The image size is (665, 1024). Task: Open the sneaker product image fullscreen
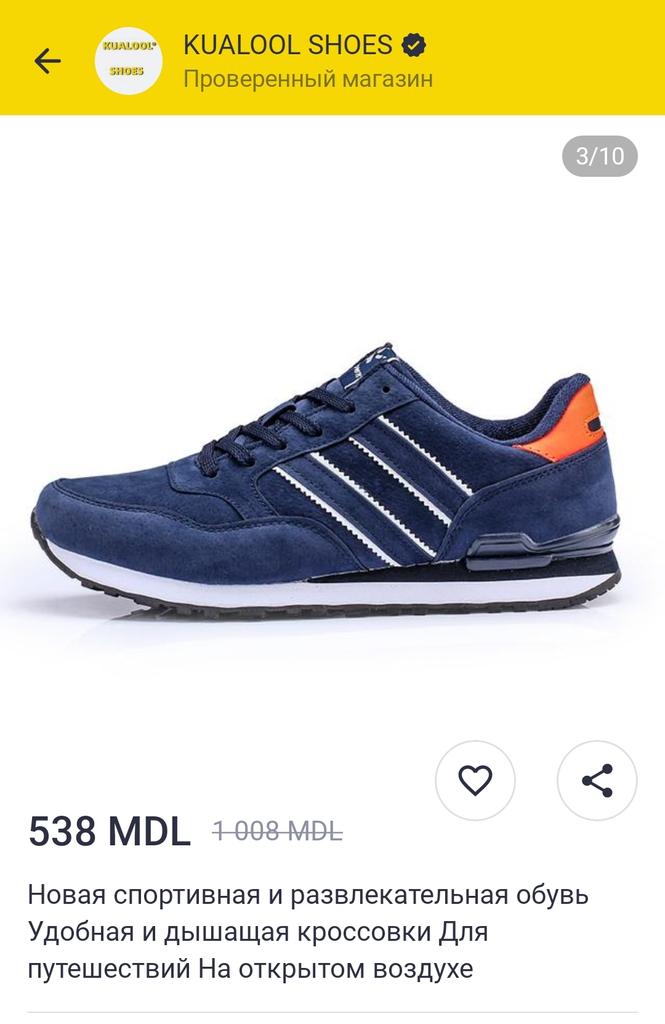point(330,480)
